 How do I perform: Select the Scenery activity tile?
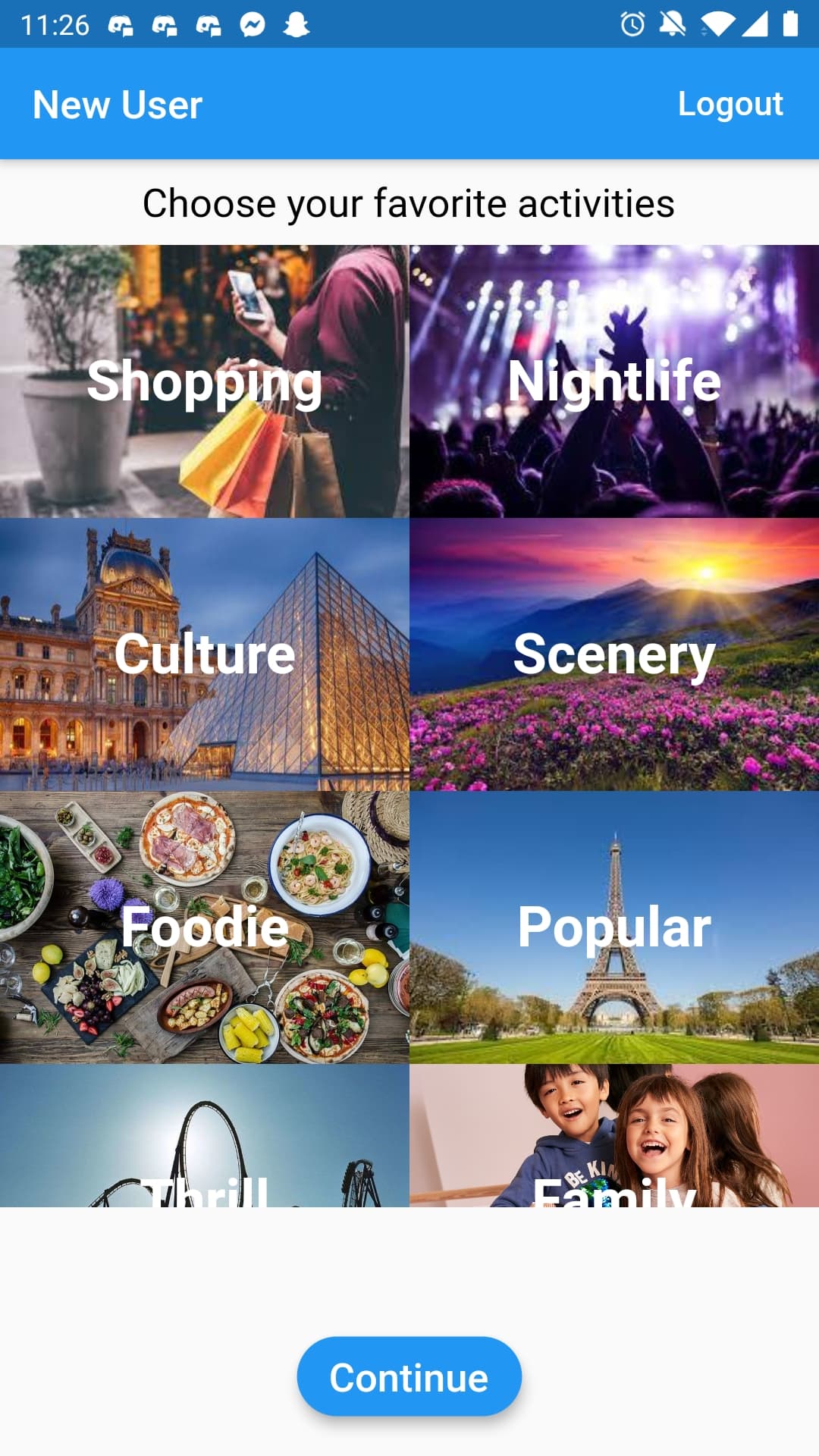(x=614, y=654)
